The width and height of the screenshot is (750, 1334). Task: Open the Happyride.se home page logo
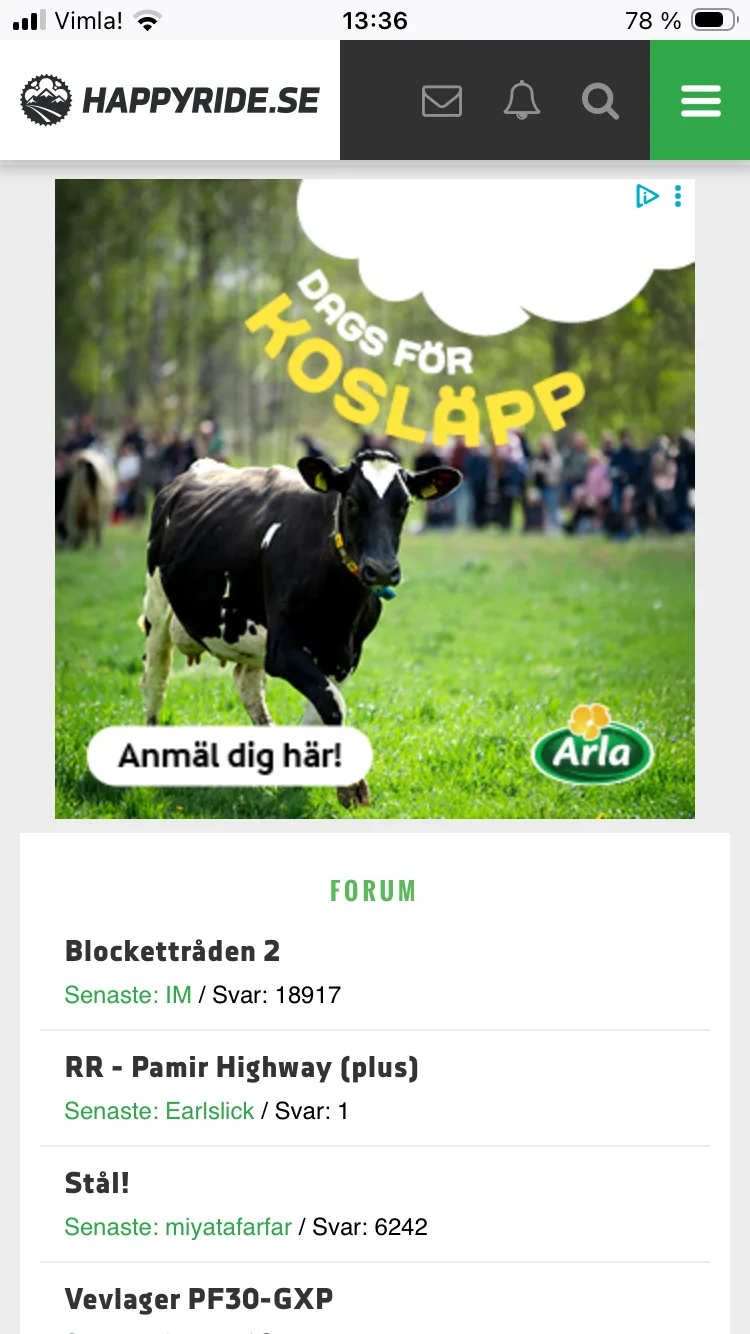click(170, 100)
